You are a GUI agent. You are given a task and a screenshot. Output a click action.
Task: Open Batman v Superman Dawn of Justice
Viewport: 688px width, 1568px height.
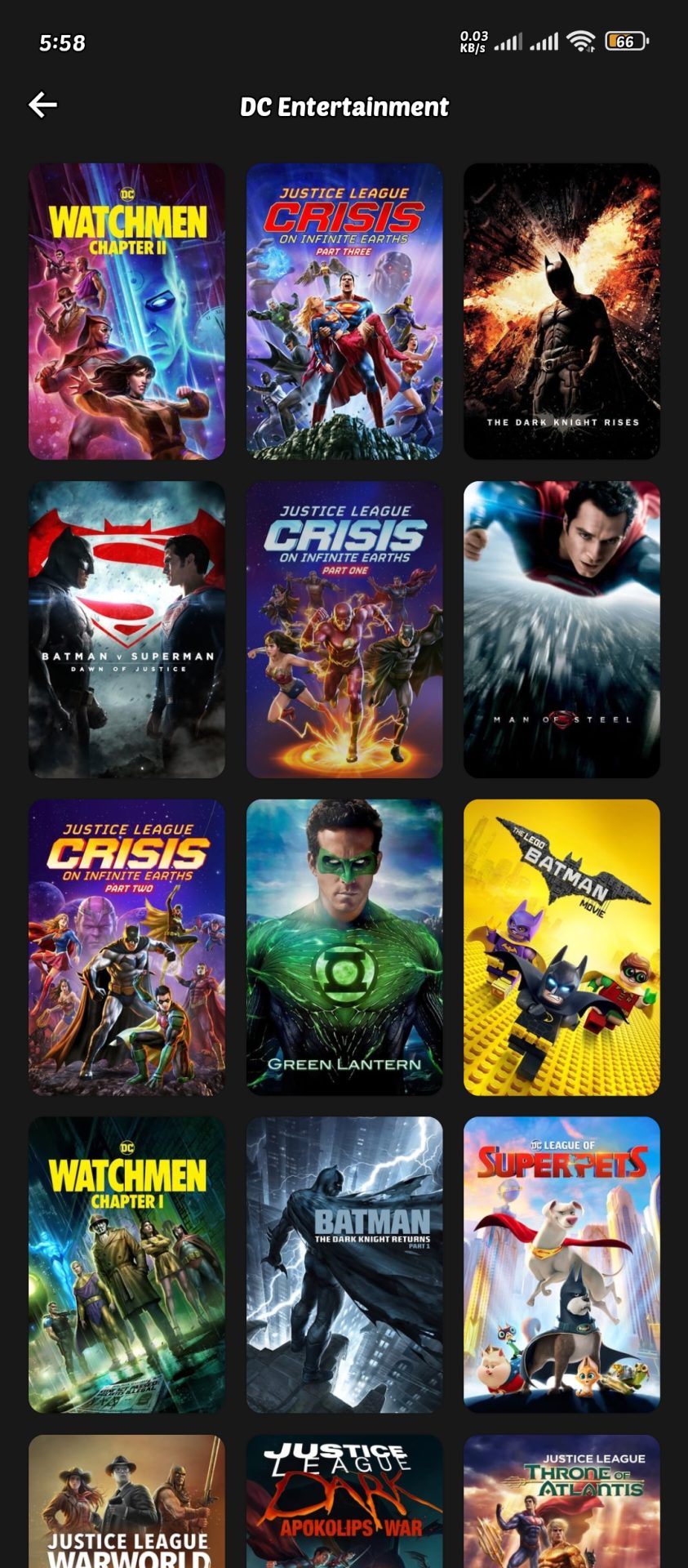click(127, 629)
